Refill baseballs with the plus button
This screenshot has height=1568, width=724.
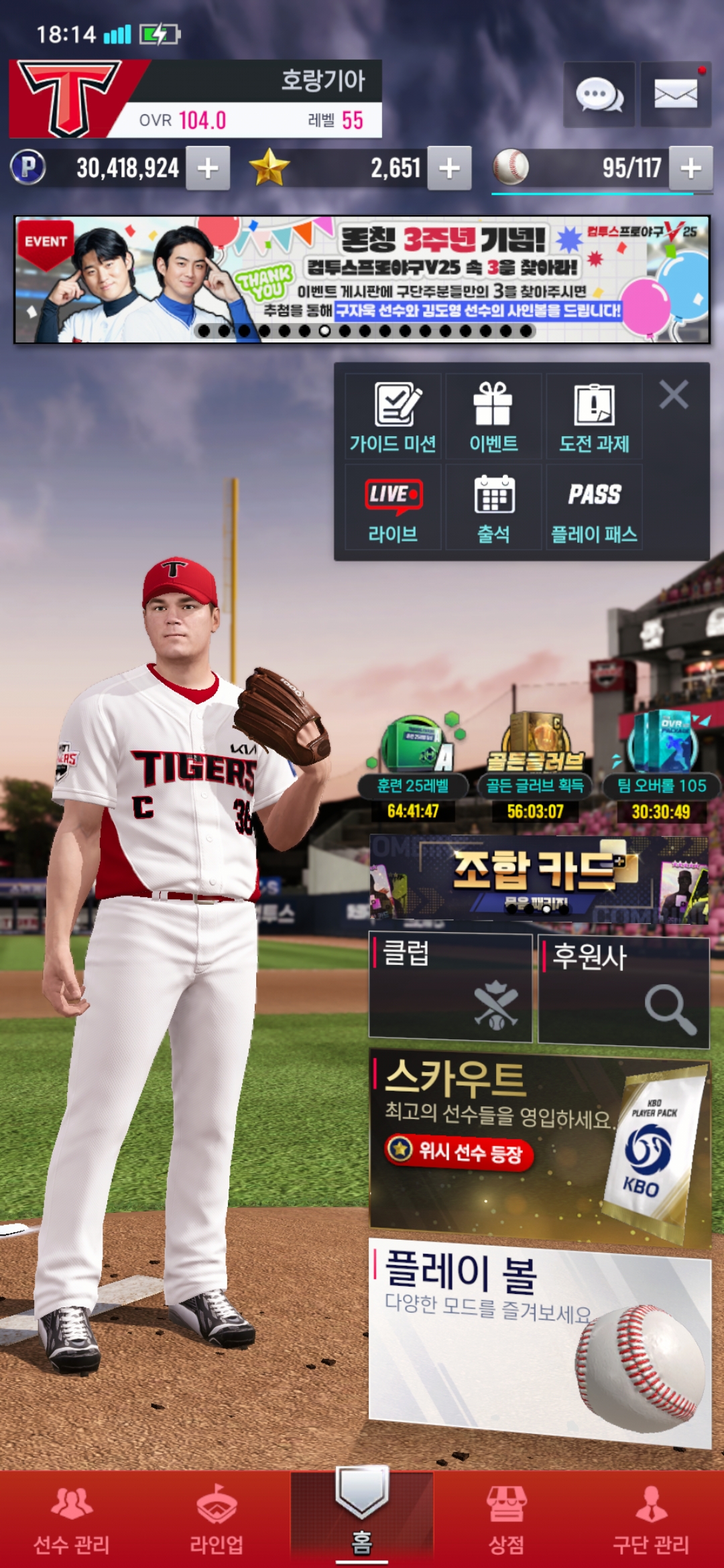pos(690,168)
